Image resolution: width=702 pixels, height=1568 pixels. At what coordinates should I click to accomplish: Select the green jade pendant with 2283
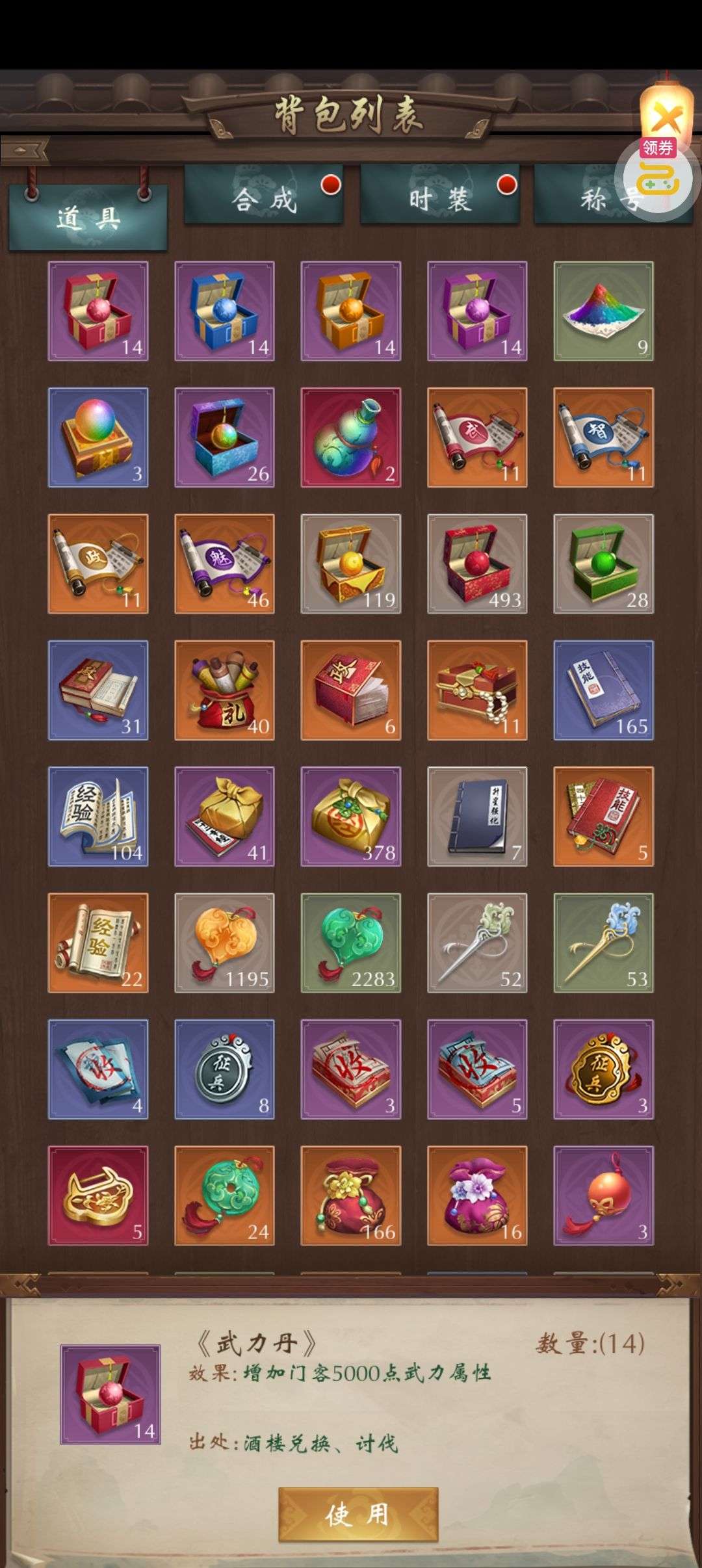(x=351, y=943)
